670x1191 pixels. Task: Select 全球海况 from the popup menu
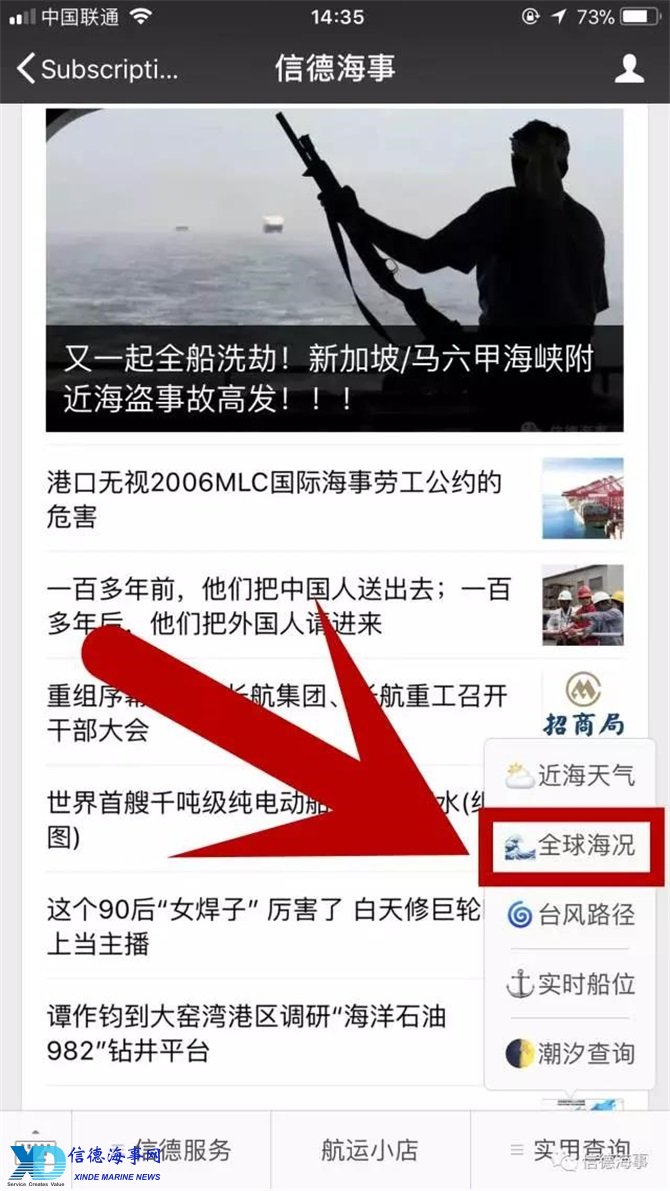(x=571, y=846)
